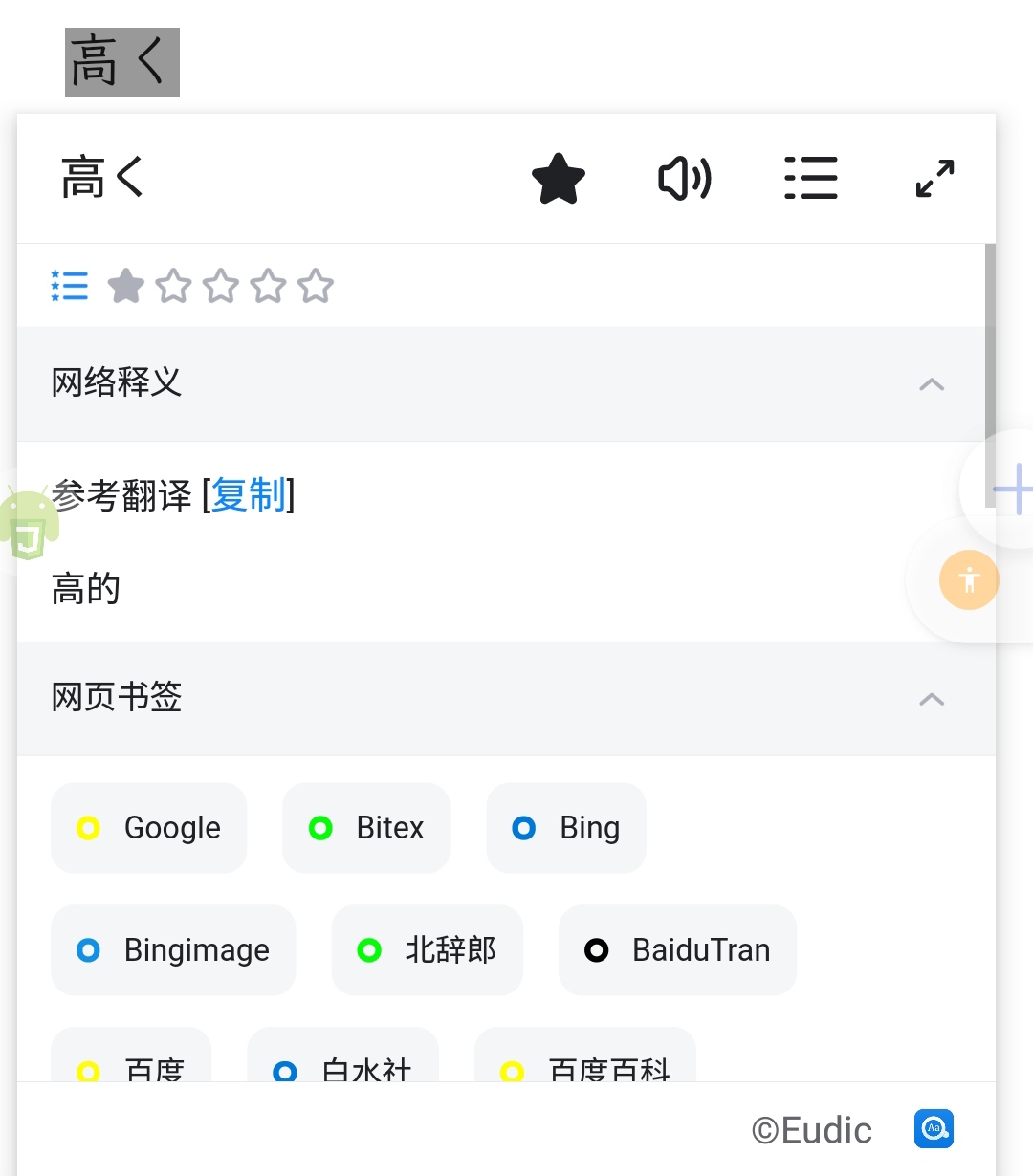Expand the dictionary popup to fullscreen
1033x1176 pixels.
pos(934,179)
